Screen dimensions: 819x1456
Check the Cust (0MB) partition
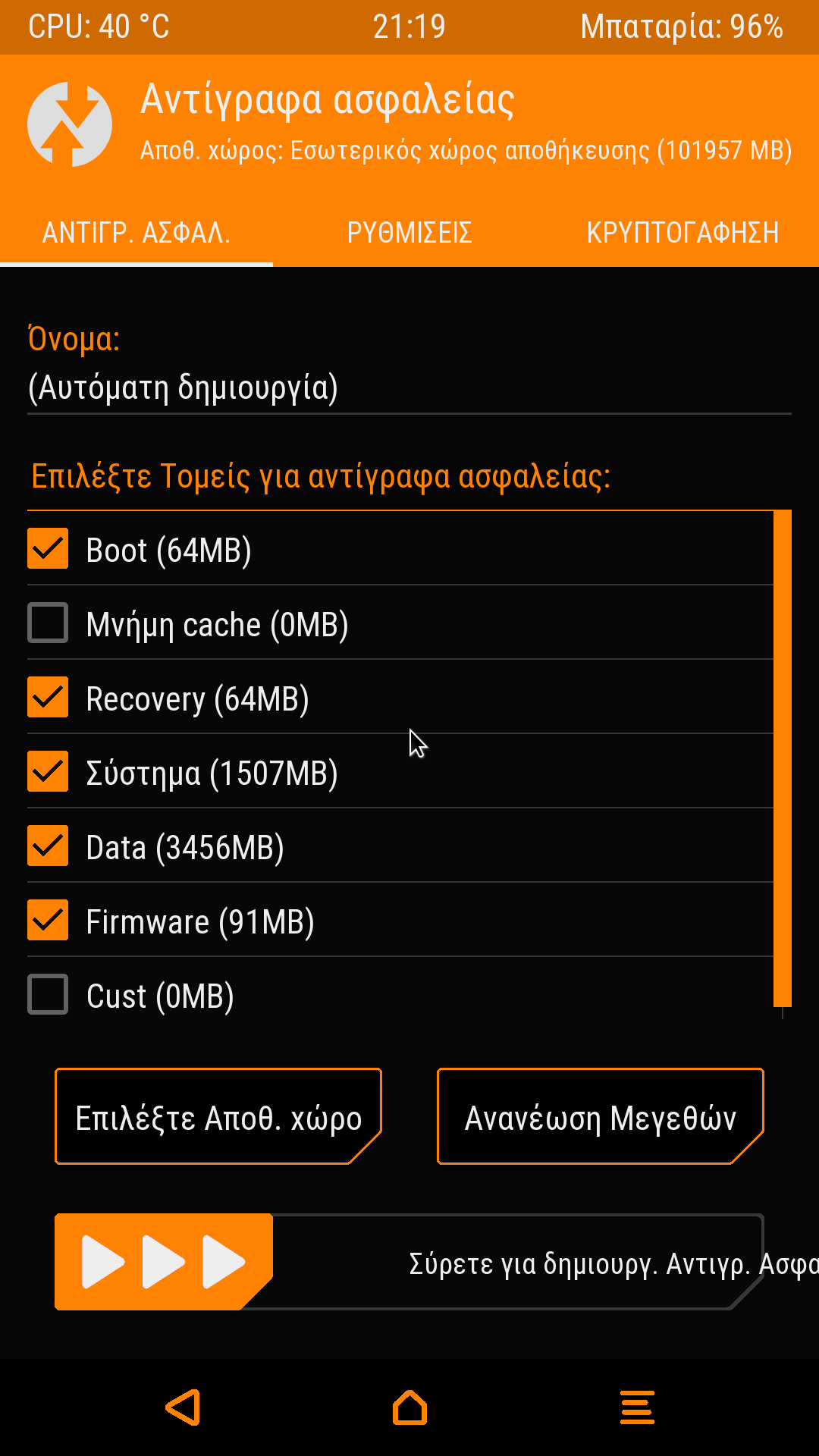tap(48, 994)
